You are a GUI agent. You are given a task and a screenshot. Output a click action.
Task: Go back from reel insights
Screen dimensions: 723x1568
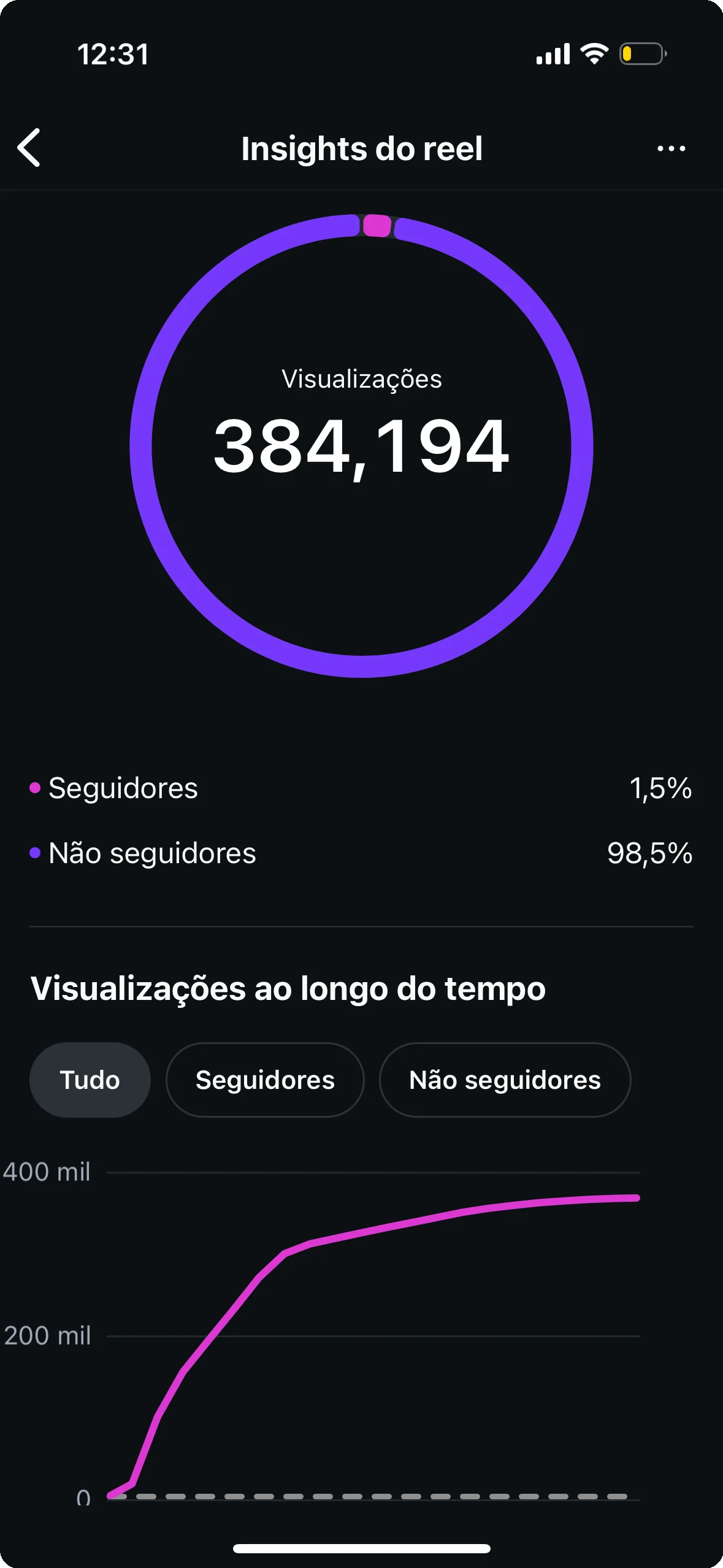tap(29, 148)
